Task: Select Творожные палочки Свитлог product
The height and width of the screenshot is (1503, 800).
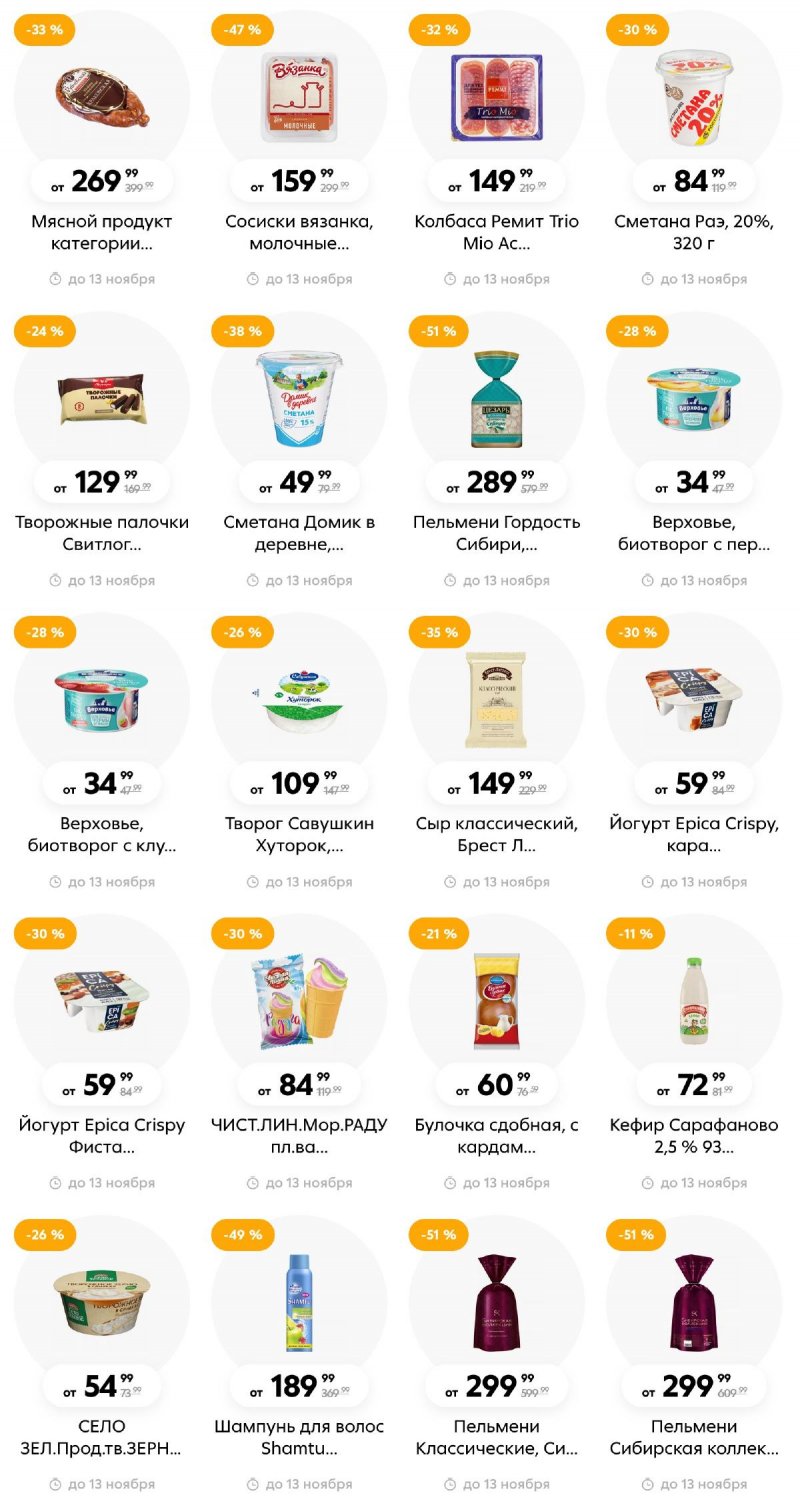Action: click(x=101, y=399)
